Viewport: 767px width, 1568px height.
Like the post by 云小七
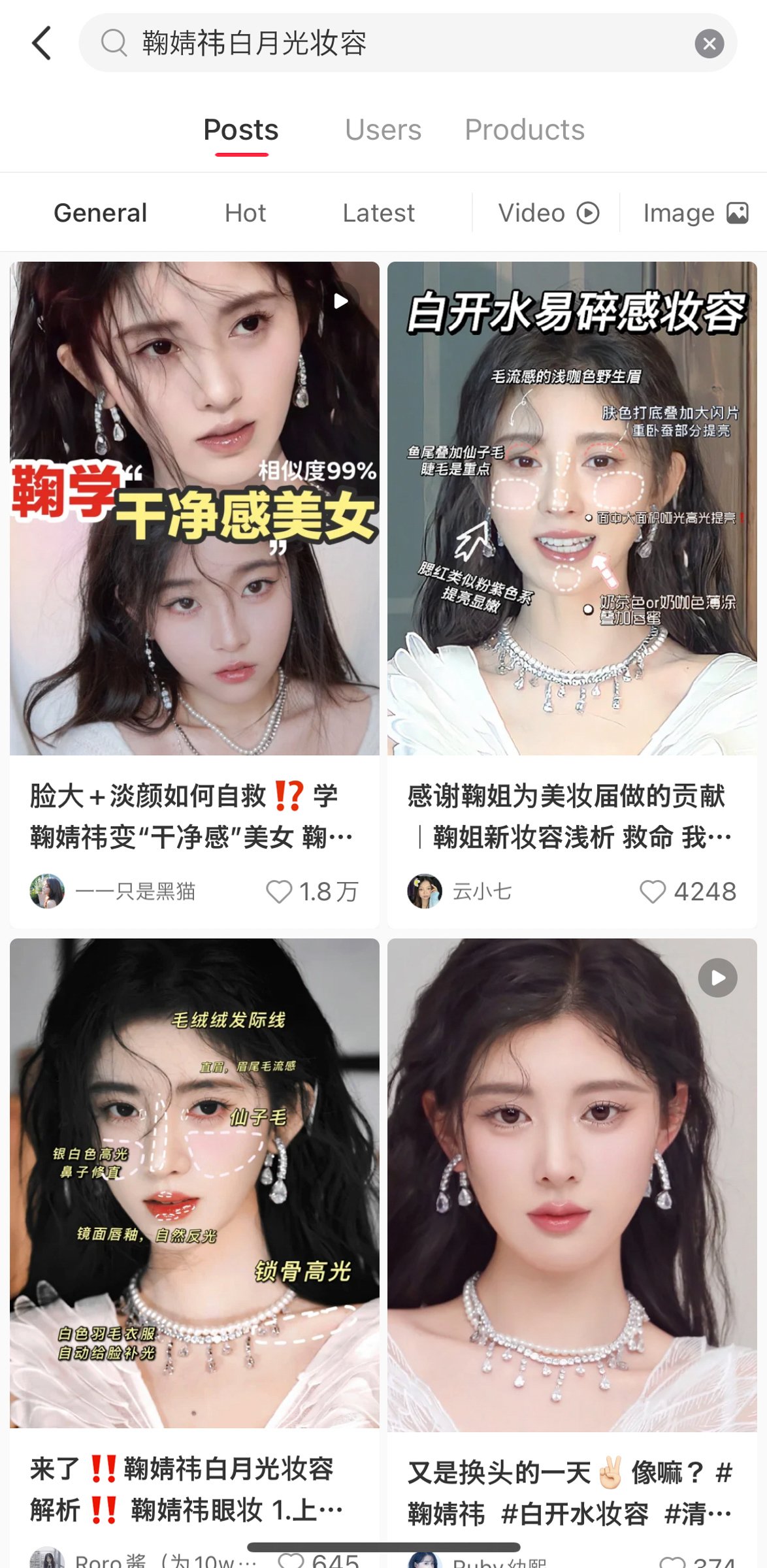click(652, 892)
